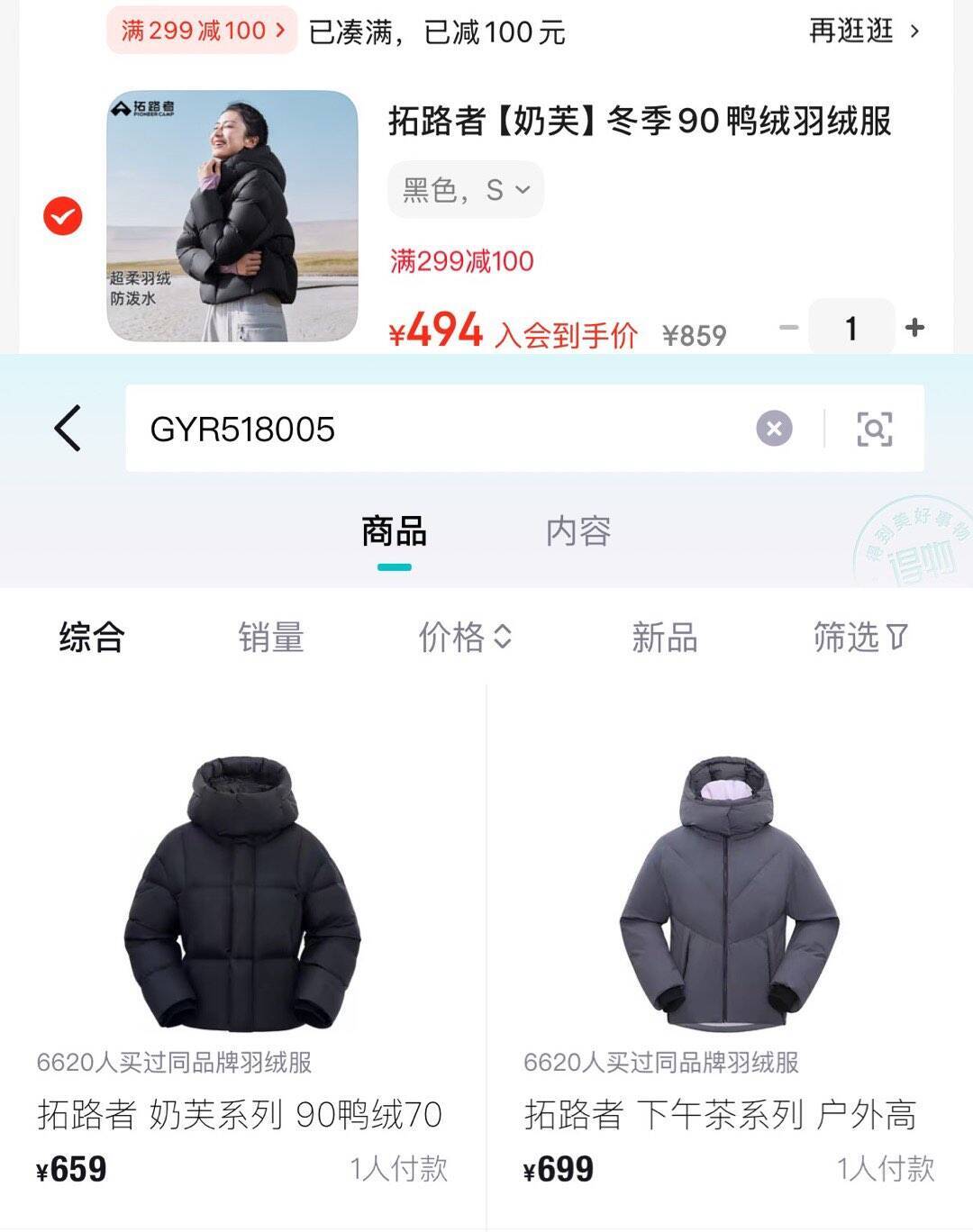Image resolution: width=973 pixels, height=1232 pixels.
Task: Open the camera image search icon
Action: pyautogui.click(x=874, y=429)
